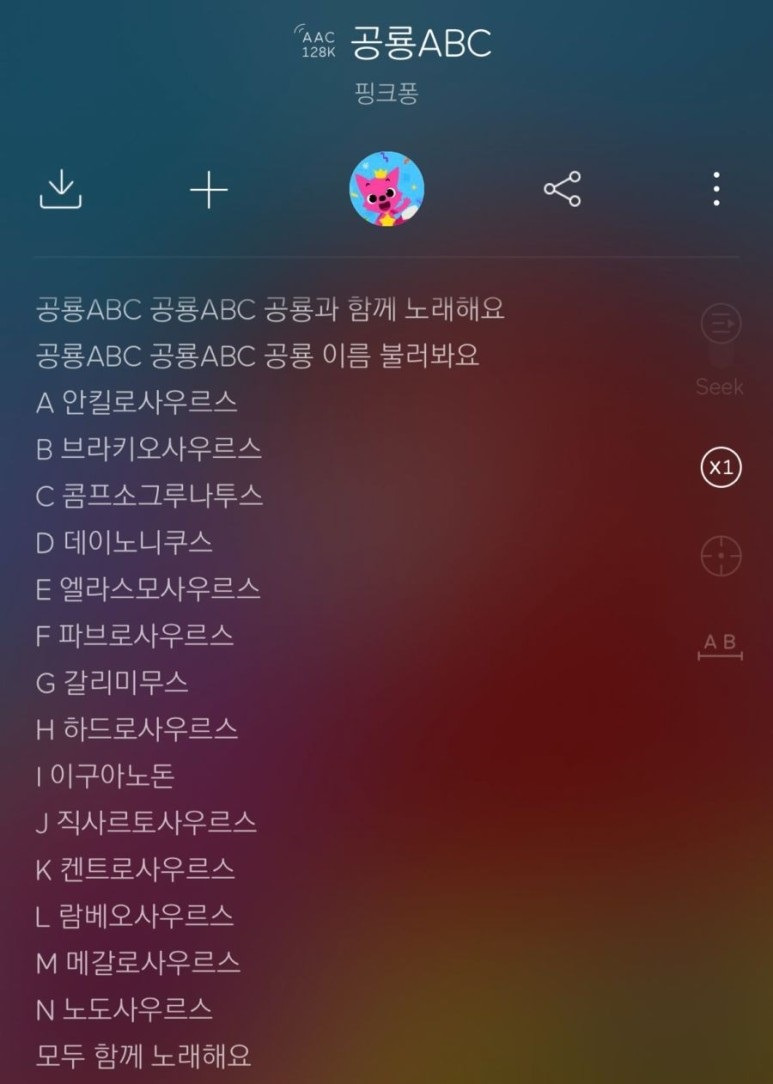Open the Pinkfong album art
Image resolution: width=773 pixels, height=1084 pixels.
point(386,189)
